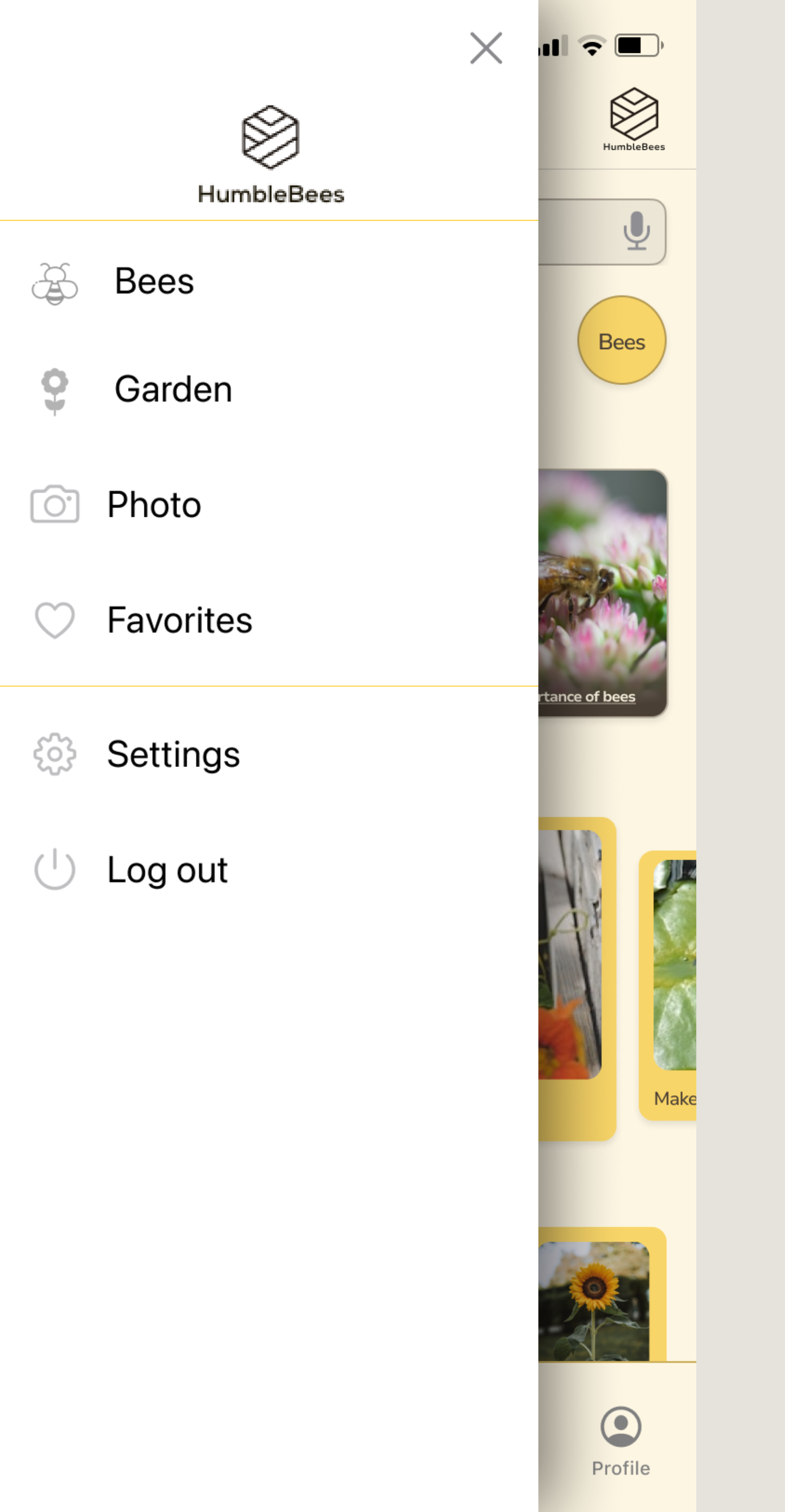Screen dimensions: 785x1512
Task: Select the yellow Bees chip
Action: click(x=622, y=340)
